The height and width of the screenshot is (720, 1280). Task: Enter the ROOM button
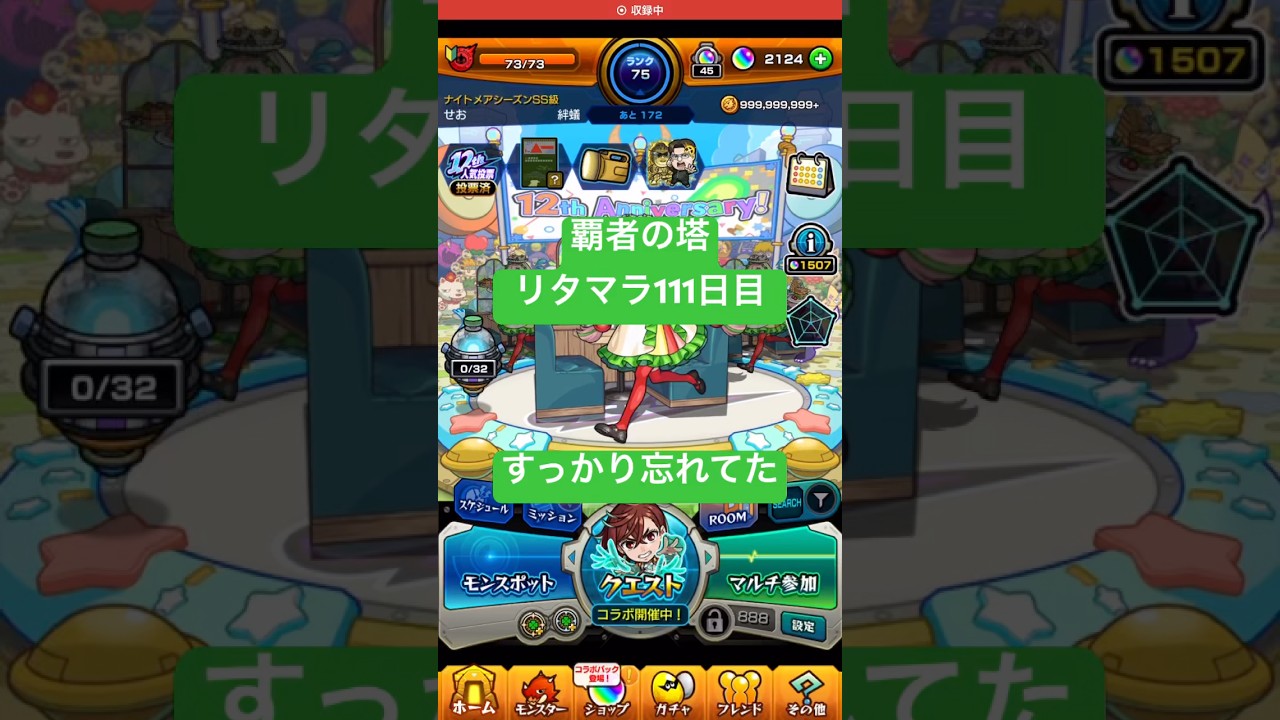(x=728, y=514)
